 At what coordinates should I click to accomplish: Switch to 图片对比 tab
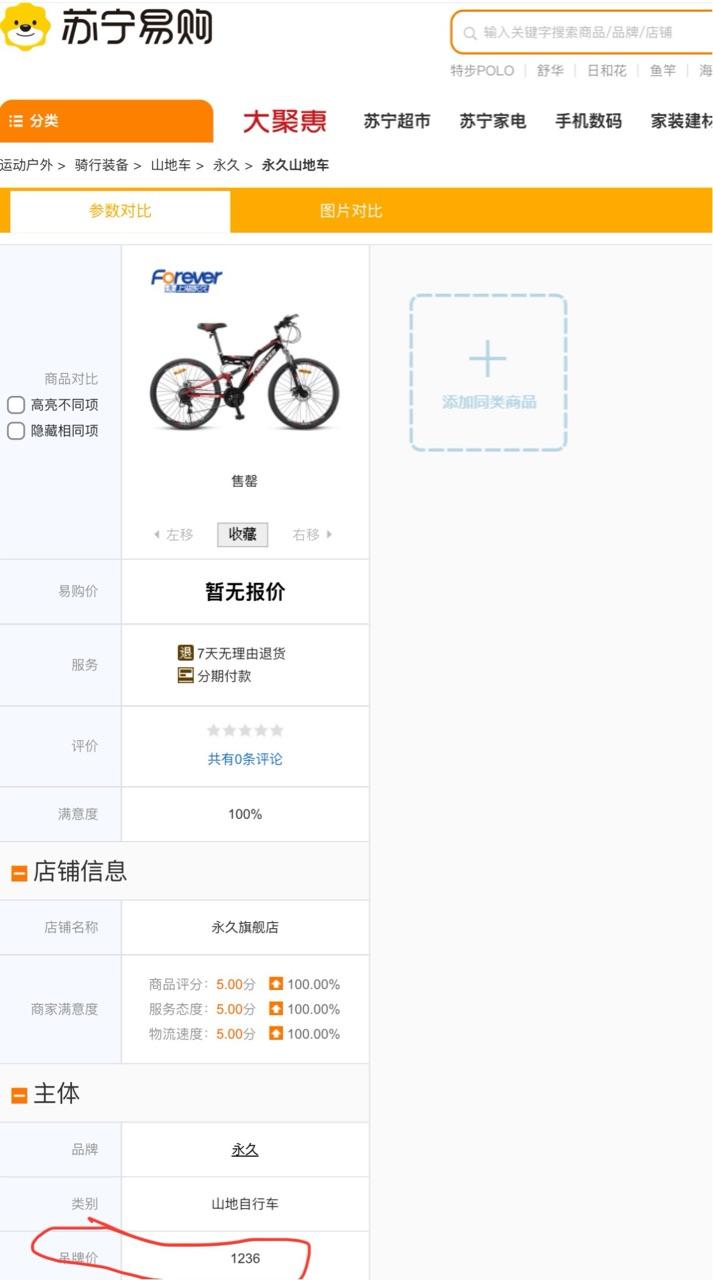click(351, 211)
